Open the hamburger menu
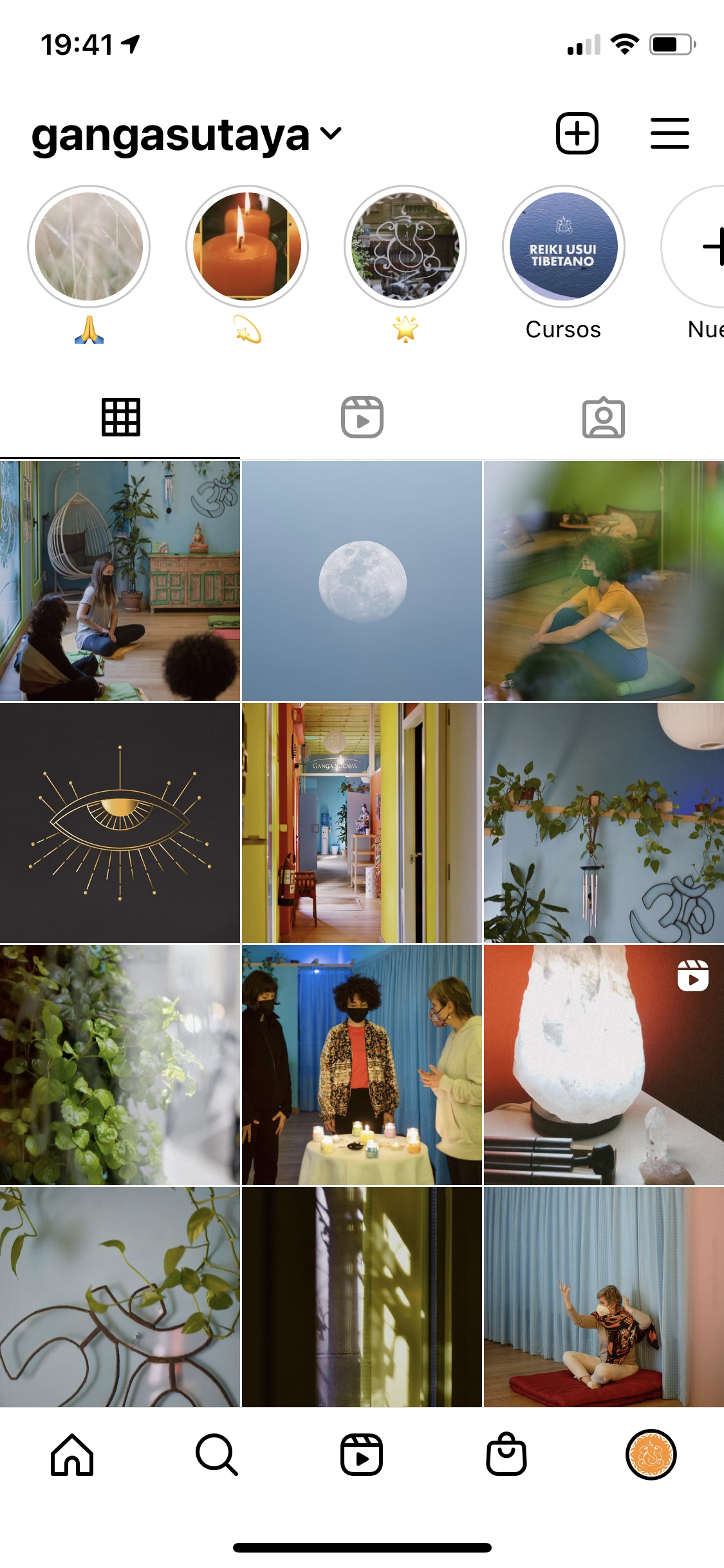The width and height of the screenshot is (724, 1568). (669, 133)
